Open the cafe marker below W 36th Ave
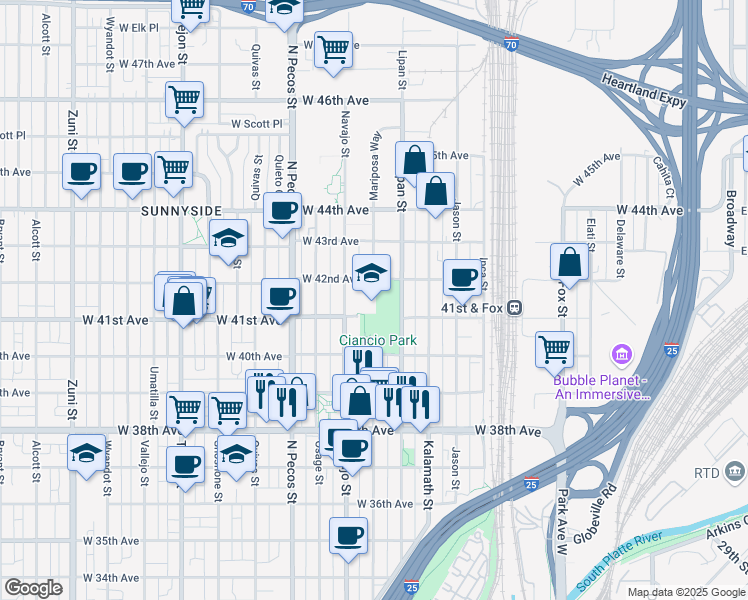The width and height of the screenshot is (748, 600). tap(348, 535)
